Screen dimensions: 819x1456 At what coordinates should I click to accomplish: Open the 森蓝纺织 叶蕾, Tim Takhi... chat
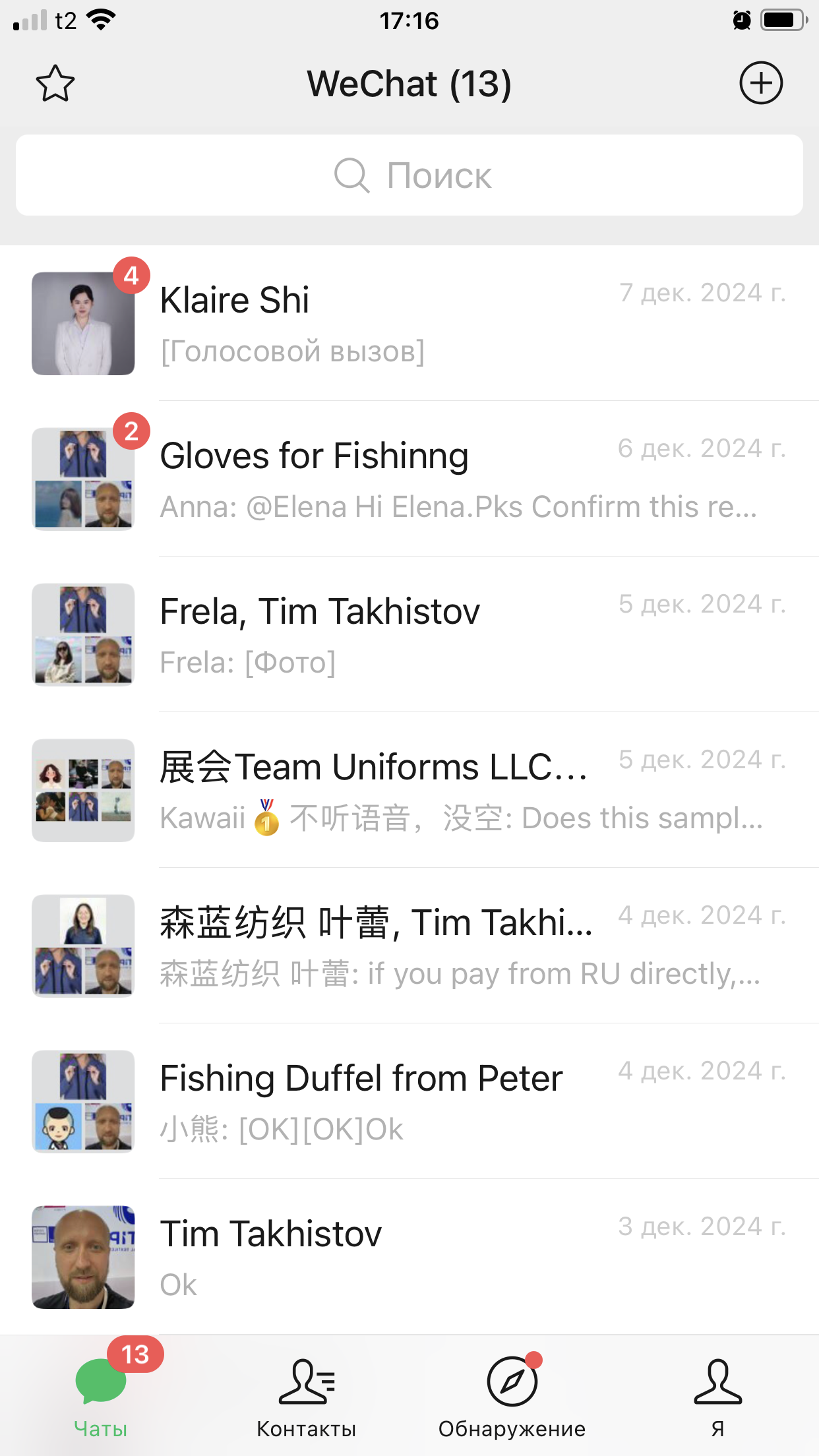tap(422, 946)
